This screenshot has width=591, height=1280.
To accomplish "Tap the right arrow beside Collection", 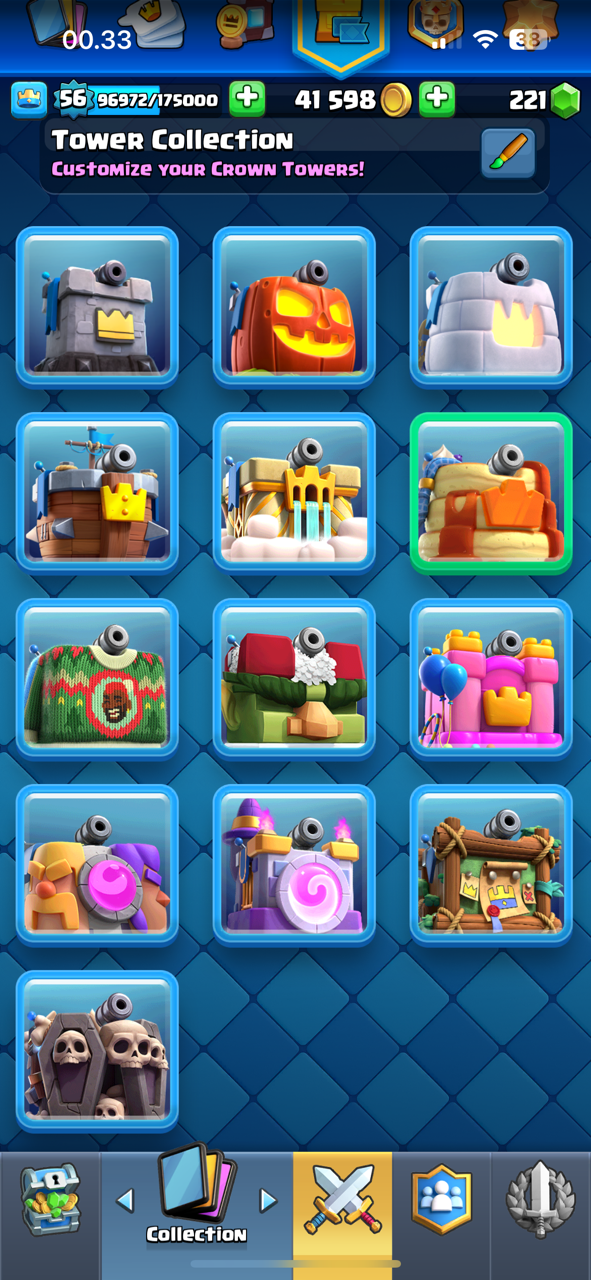I will tap(267, 1199).
